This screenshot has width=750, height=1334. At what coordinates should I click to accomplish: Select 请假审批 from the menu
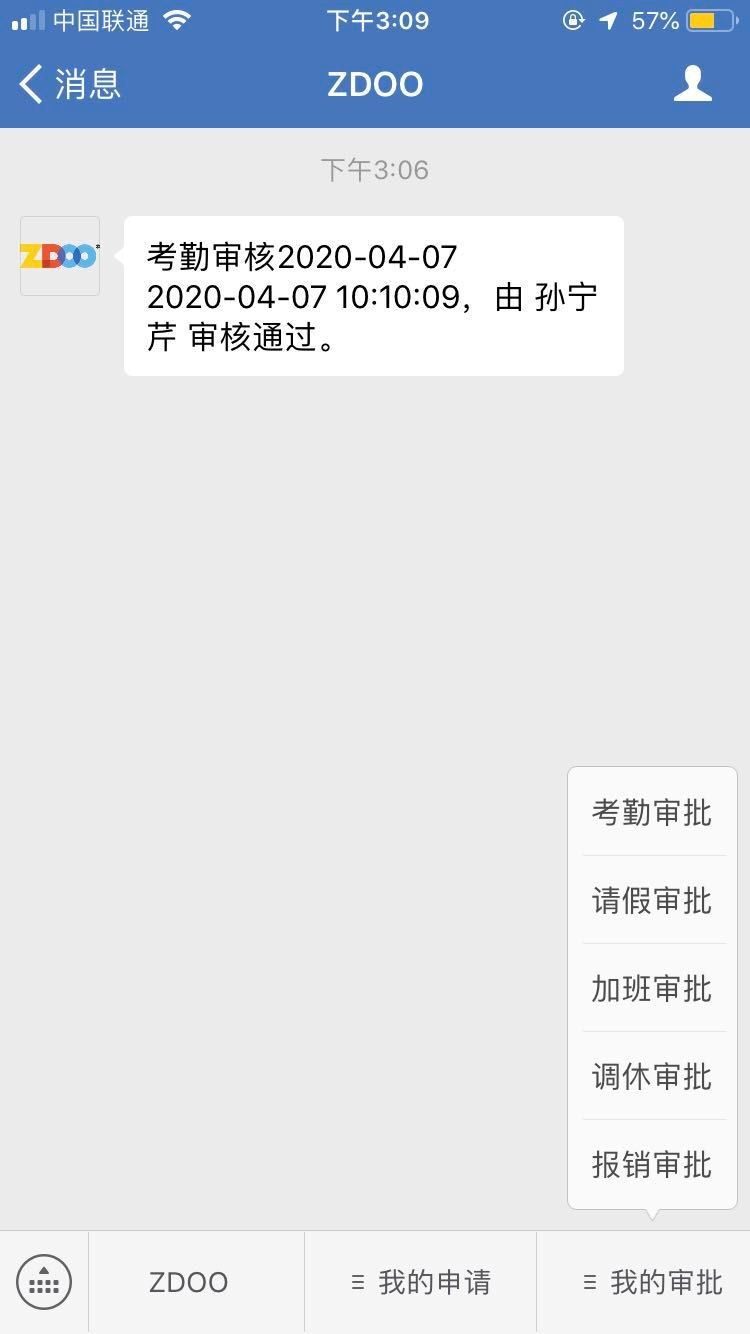point(652,901)
